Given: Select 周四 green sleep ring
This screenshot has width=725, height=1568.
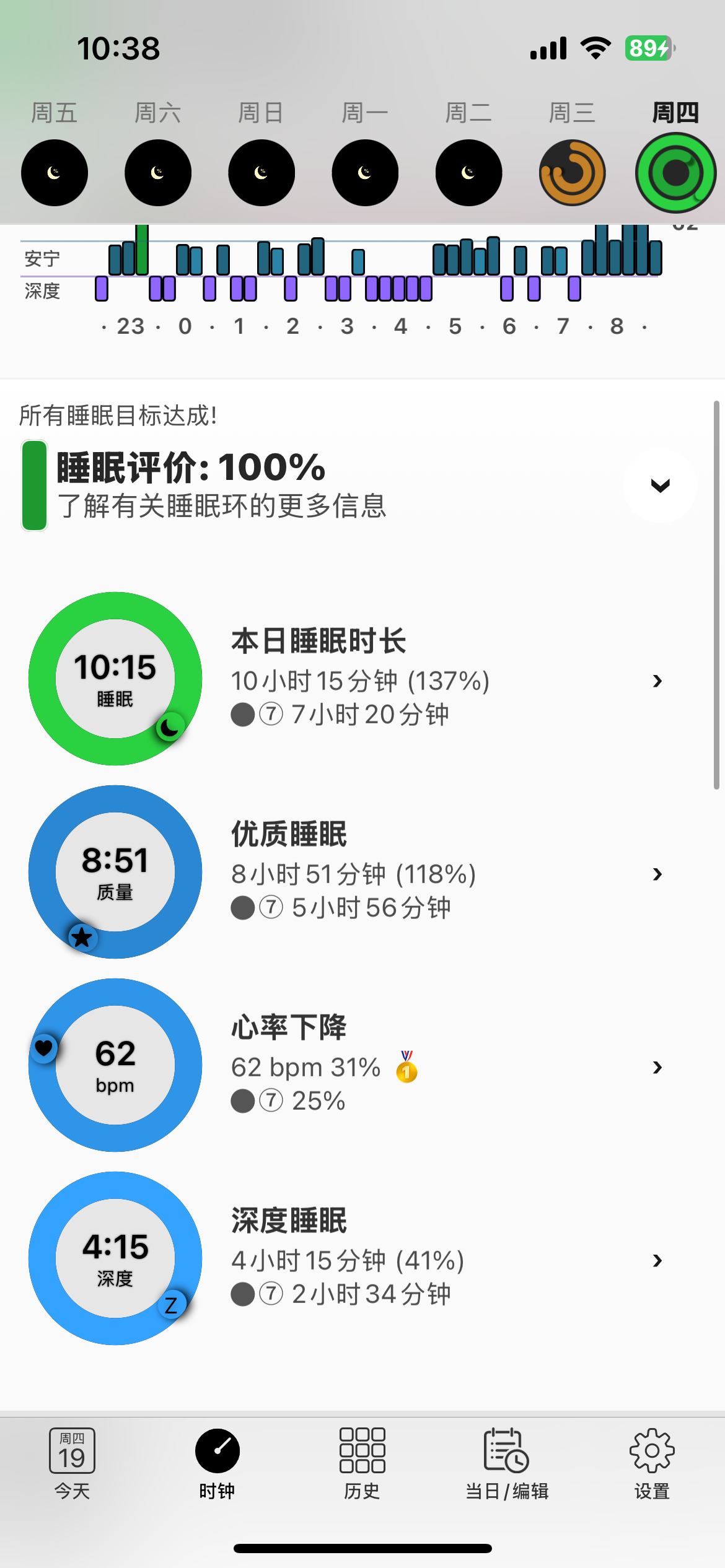Looking at the screenshot, I should [x=675, y=172].
